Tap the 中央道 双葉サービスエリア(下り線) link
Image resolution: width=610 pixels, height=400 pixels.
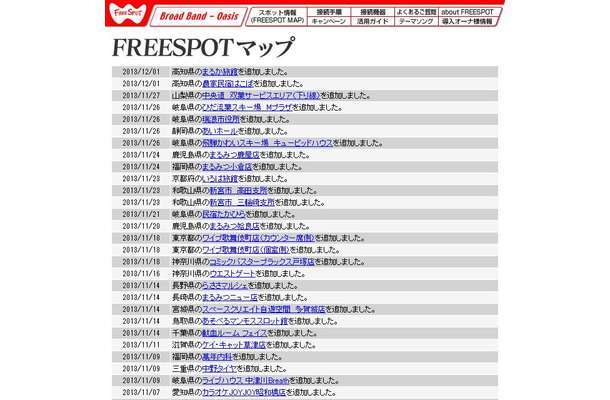265,95
